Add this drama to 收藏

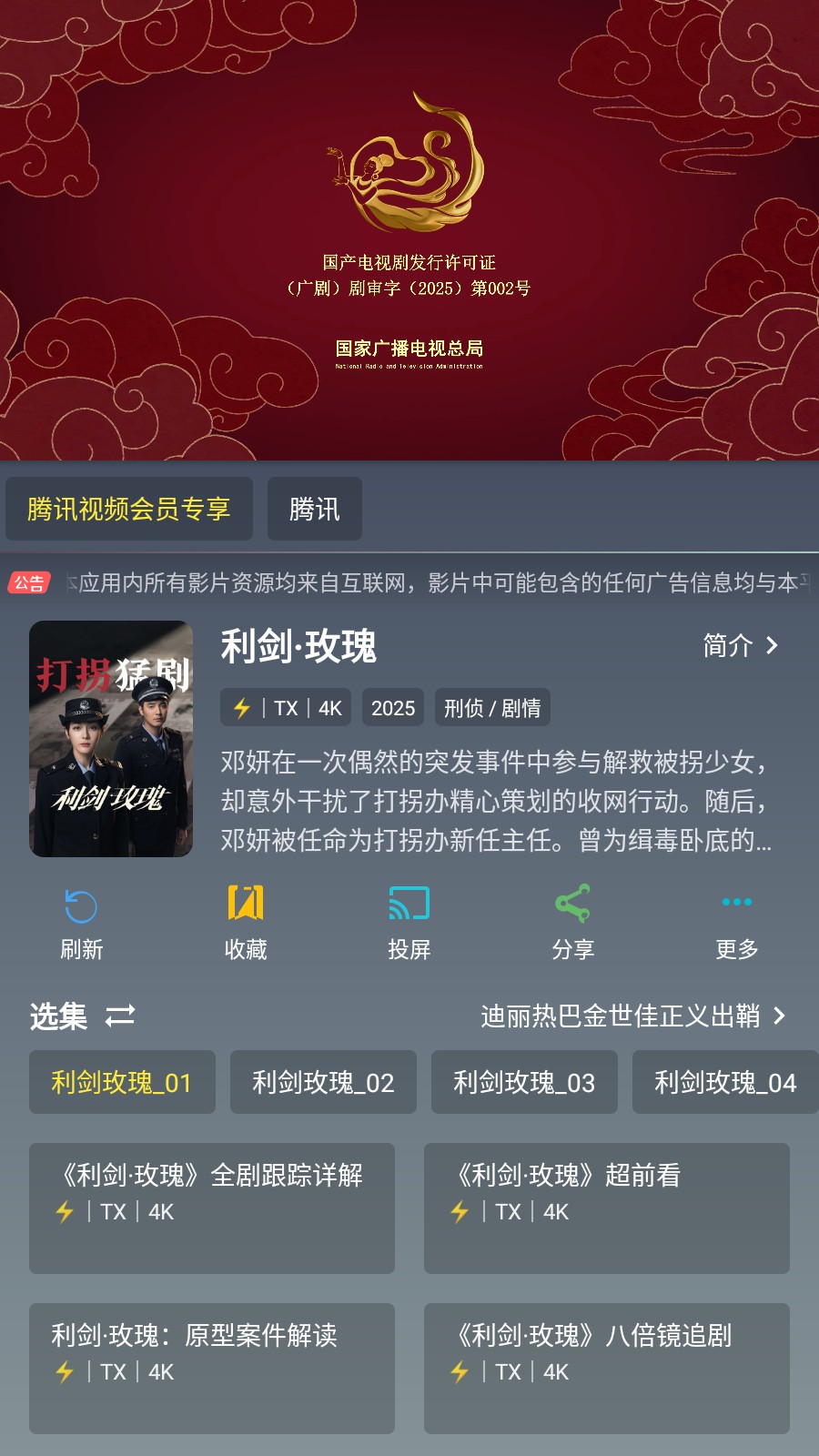245,922
